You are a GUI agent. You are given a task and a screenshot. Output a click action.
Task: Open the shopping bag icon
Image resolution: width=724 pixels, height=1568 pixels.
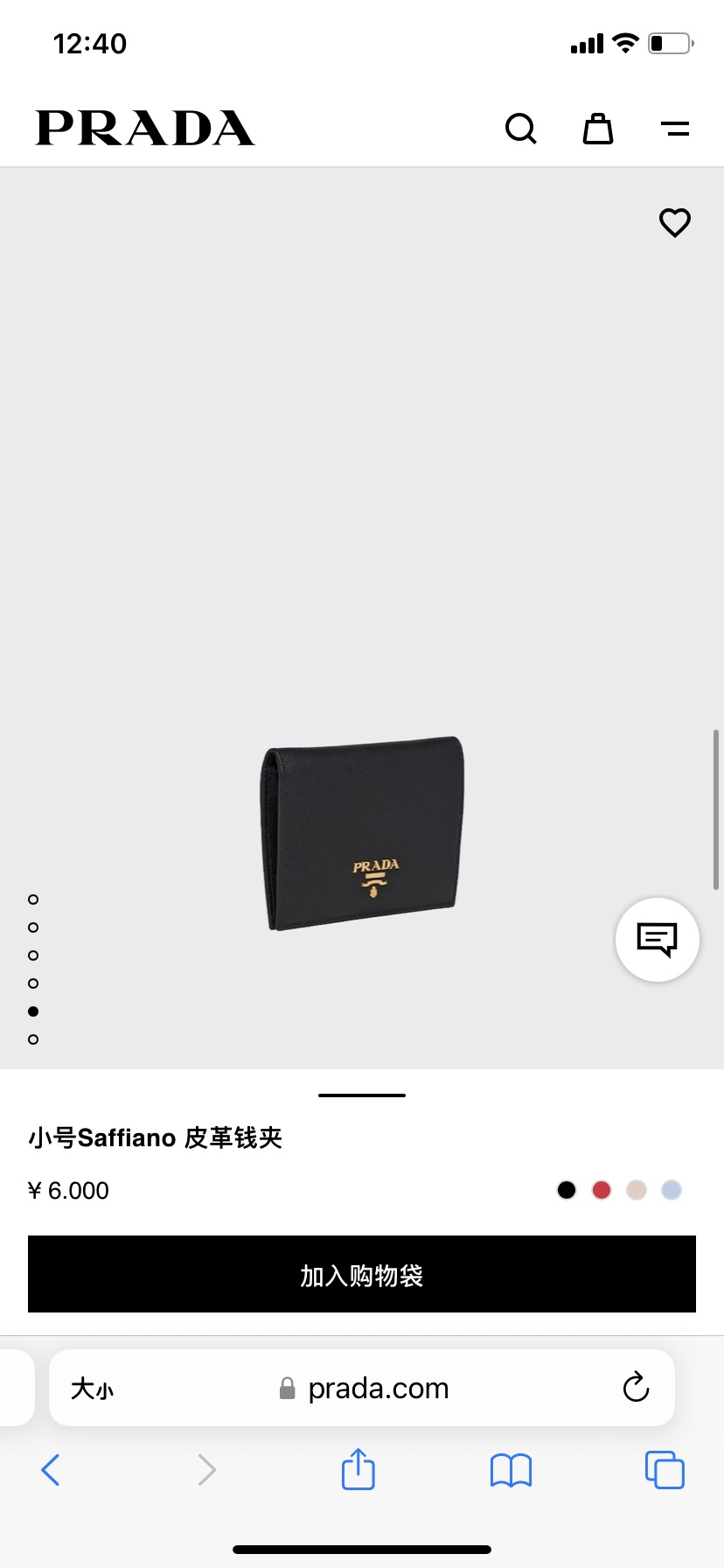(598, 129)
